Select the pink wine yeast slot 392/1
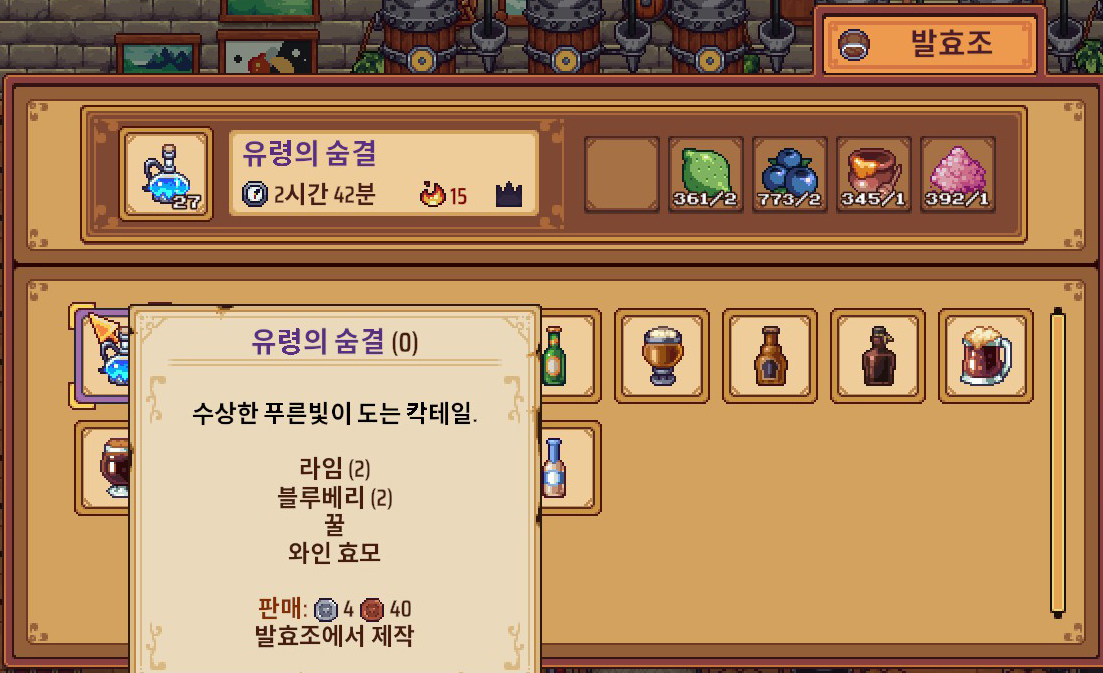1103x673 pixels. [x=957, y=173]
